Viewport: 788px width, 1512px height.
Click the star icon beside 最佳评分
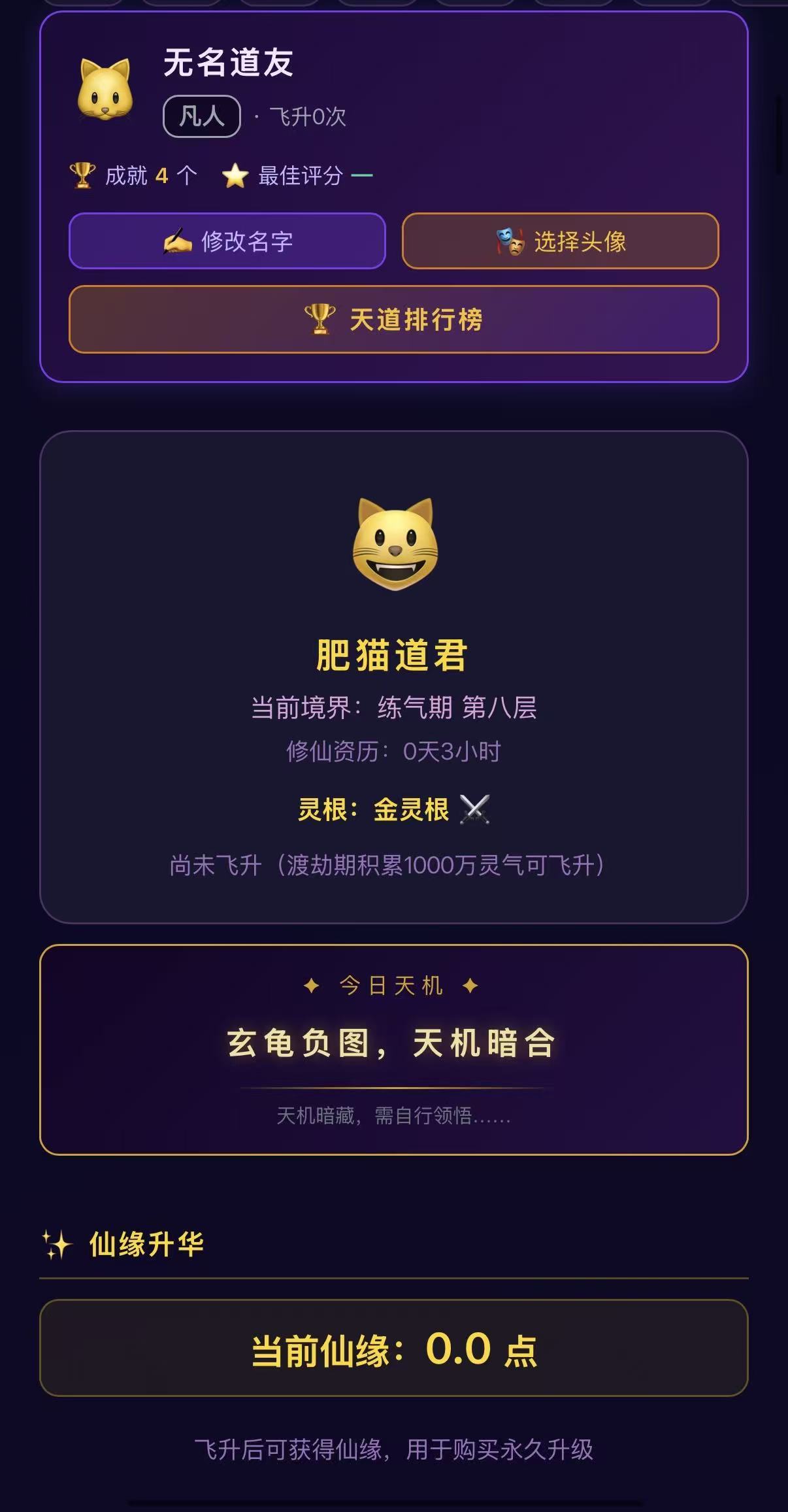(x=235, y=175)
